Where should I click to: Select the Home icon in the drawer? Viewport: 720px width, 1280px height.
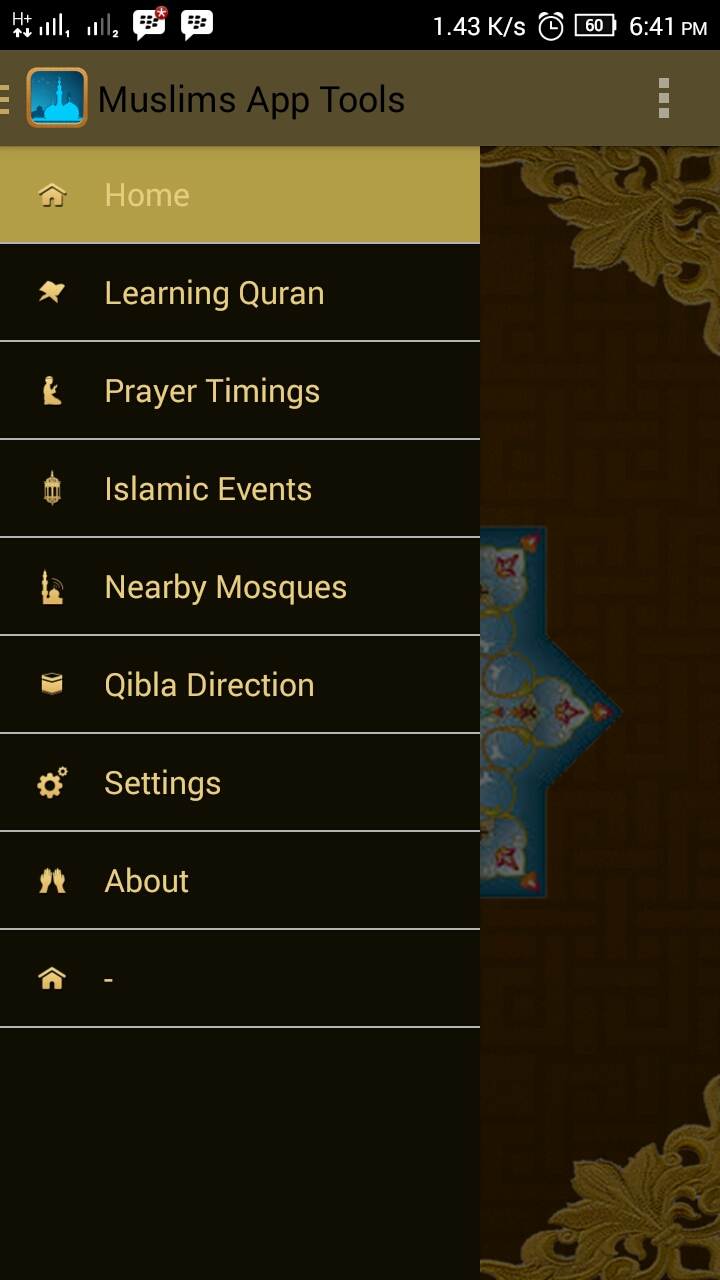pyautogui.click(x=52, y=194)
